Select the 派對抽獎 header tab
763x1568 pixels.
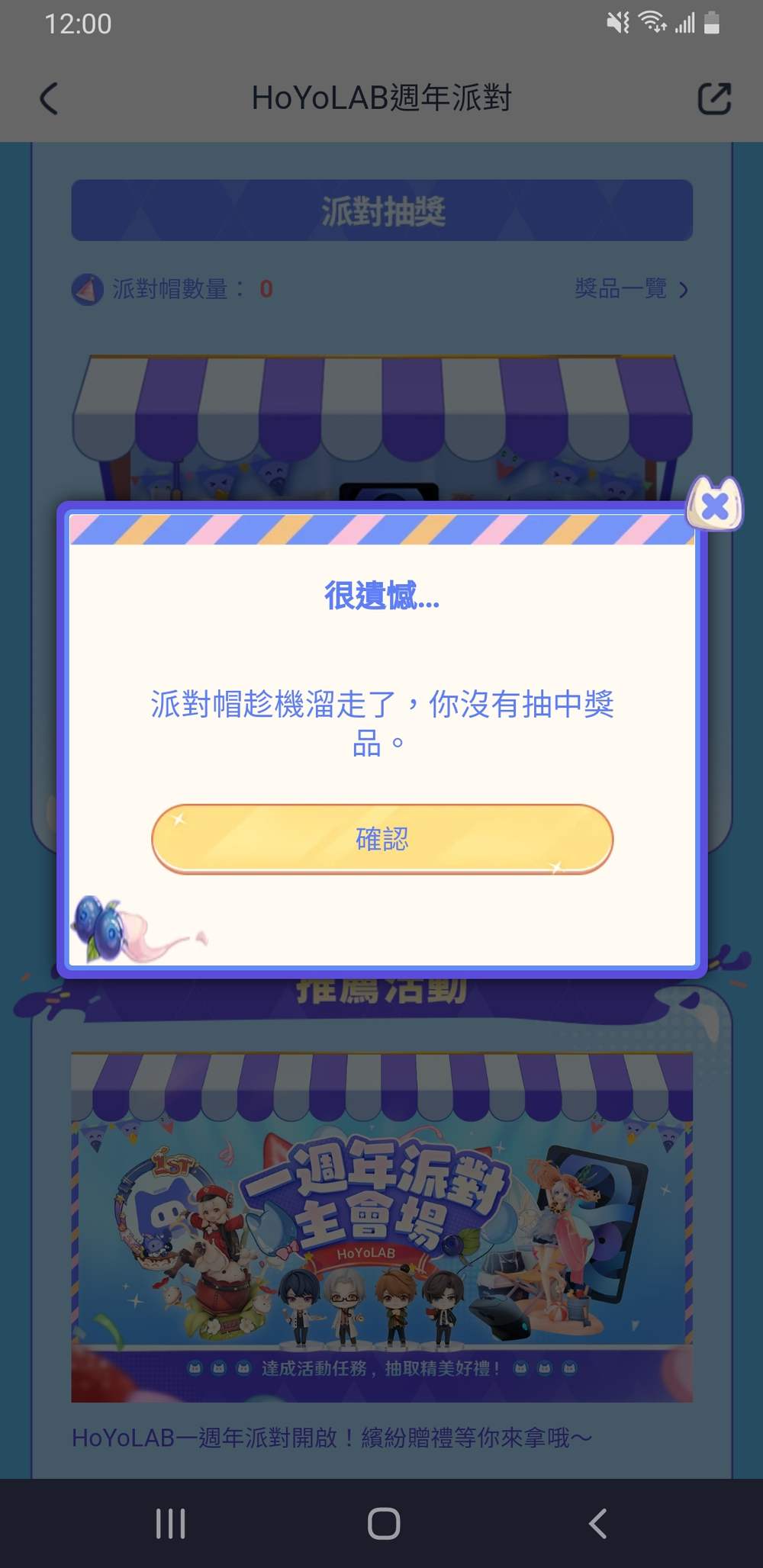tap(381, 211)
